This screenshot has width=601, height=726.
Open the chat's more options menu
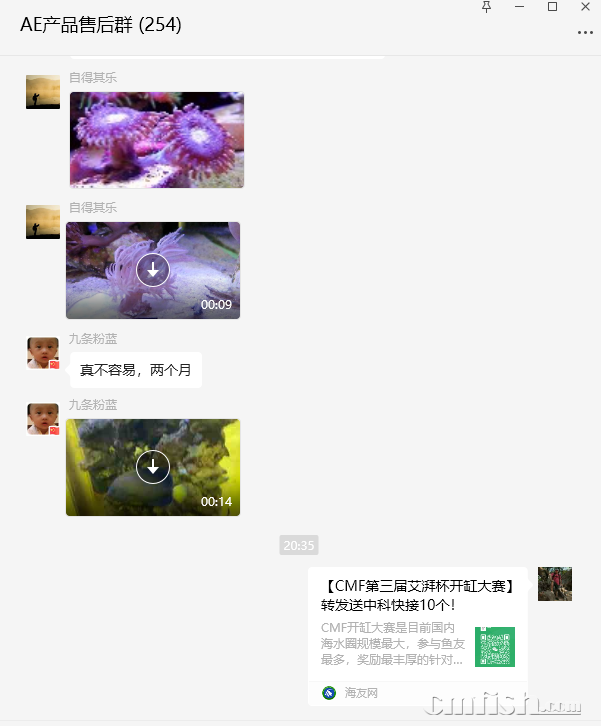[x=585, y=32]
